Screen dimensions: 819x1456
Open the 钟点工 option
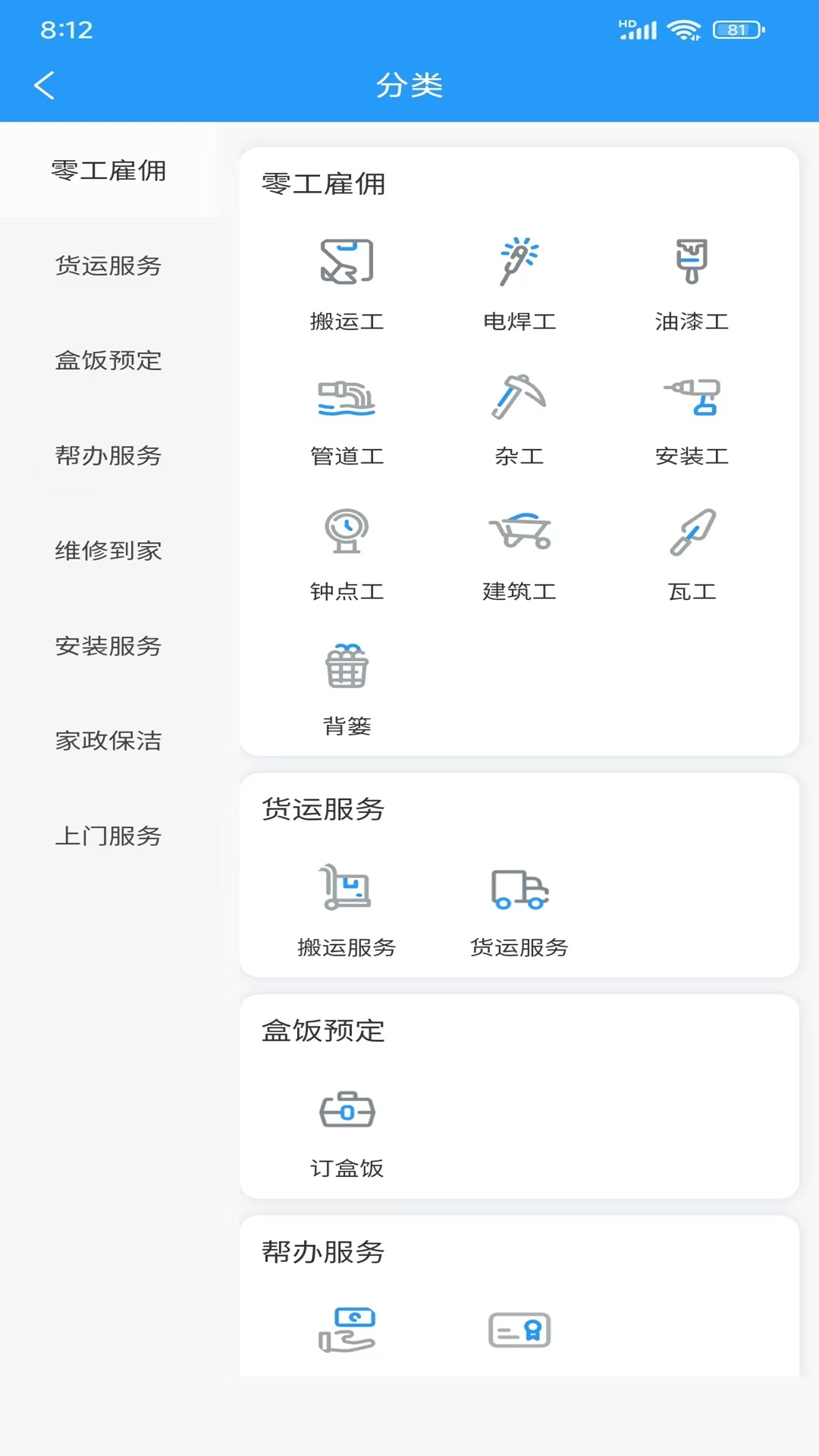coord(347,552)
